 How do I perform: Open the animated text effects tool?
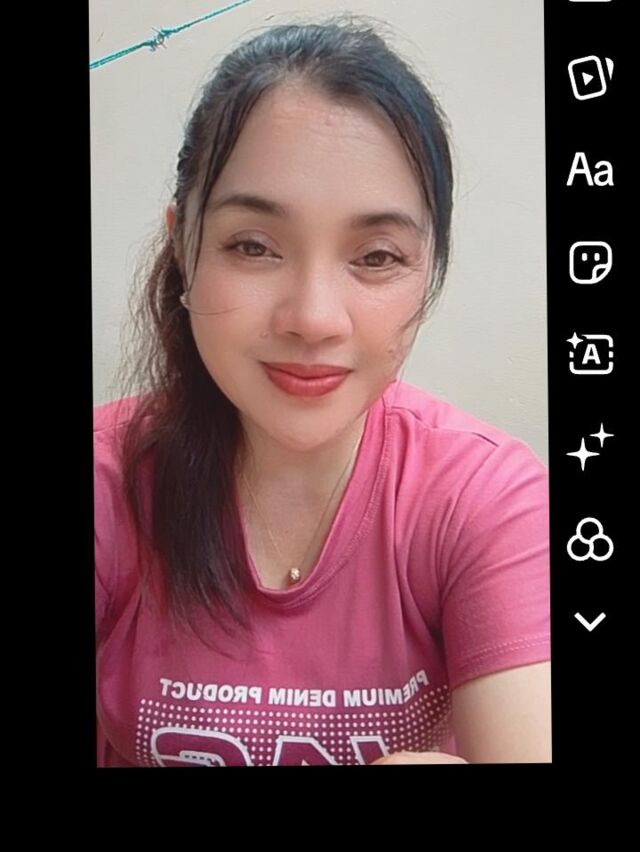(x=590, y=353)
